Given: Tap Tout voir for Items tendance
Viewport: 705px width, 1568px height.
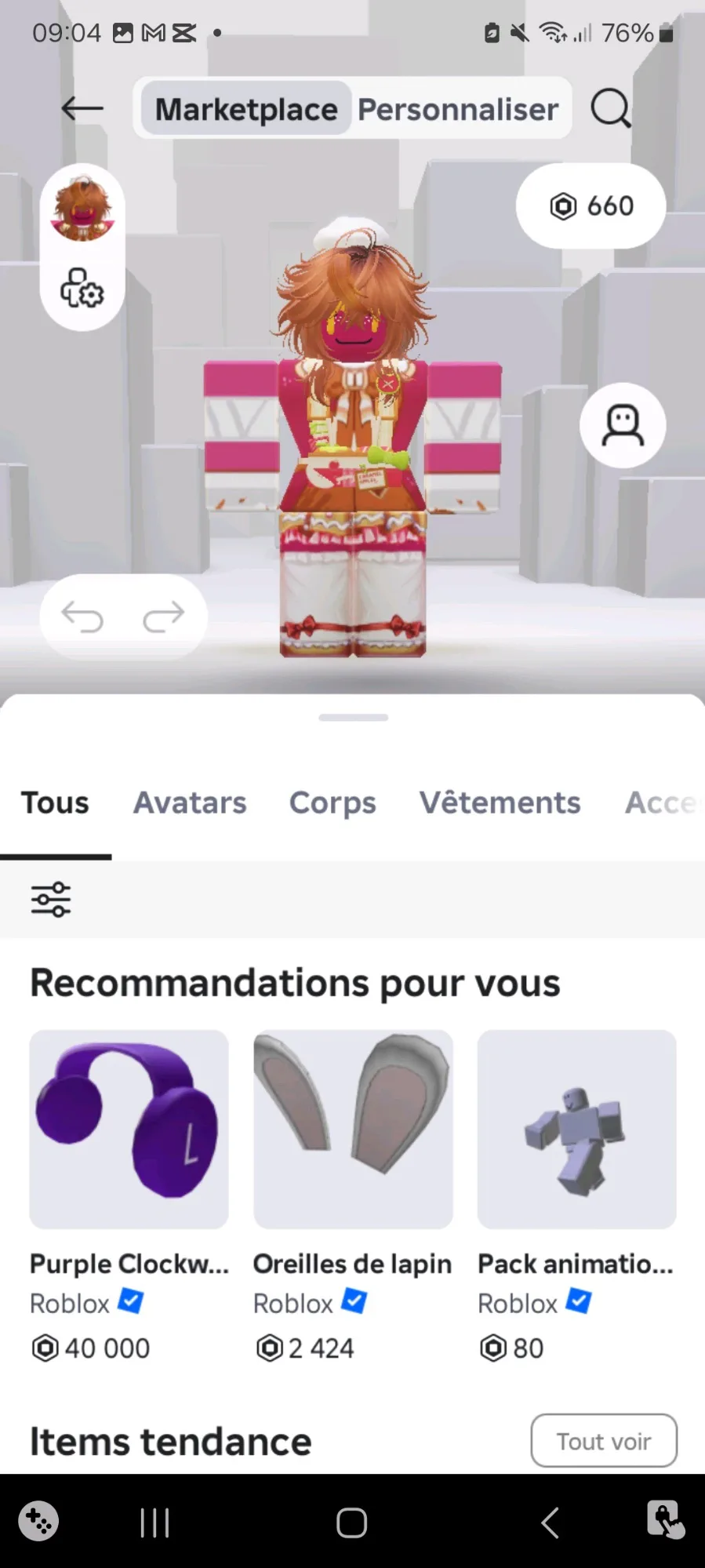Looking at the screenshot, I should 604,1441.
